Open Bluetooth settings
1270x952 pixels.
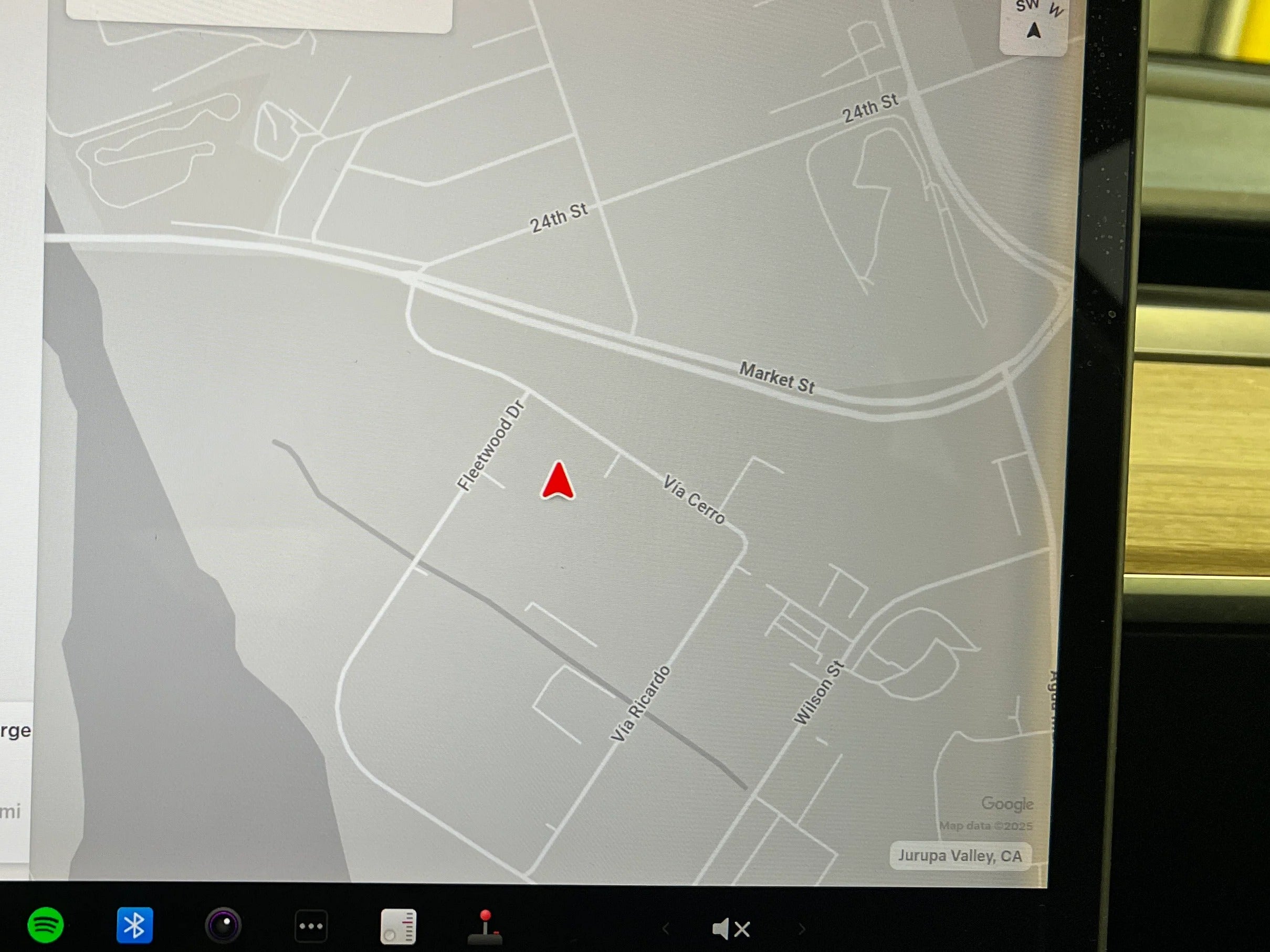(134, 925)
